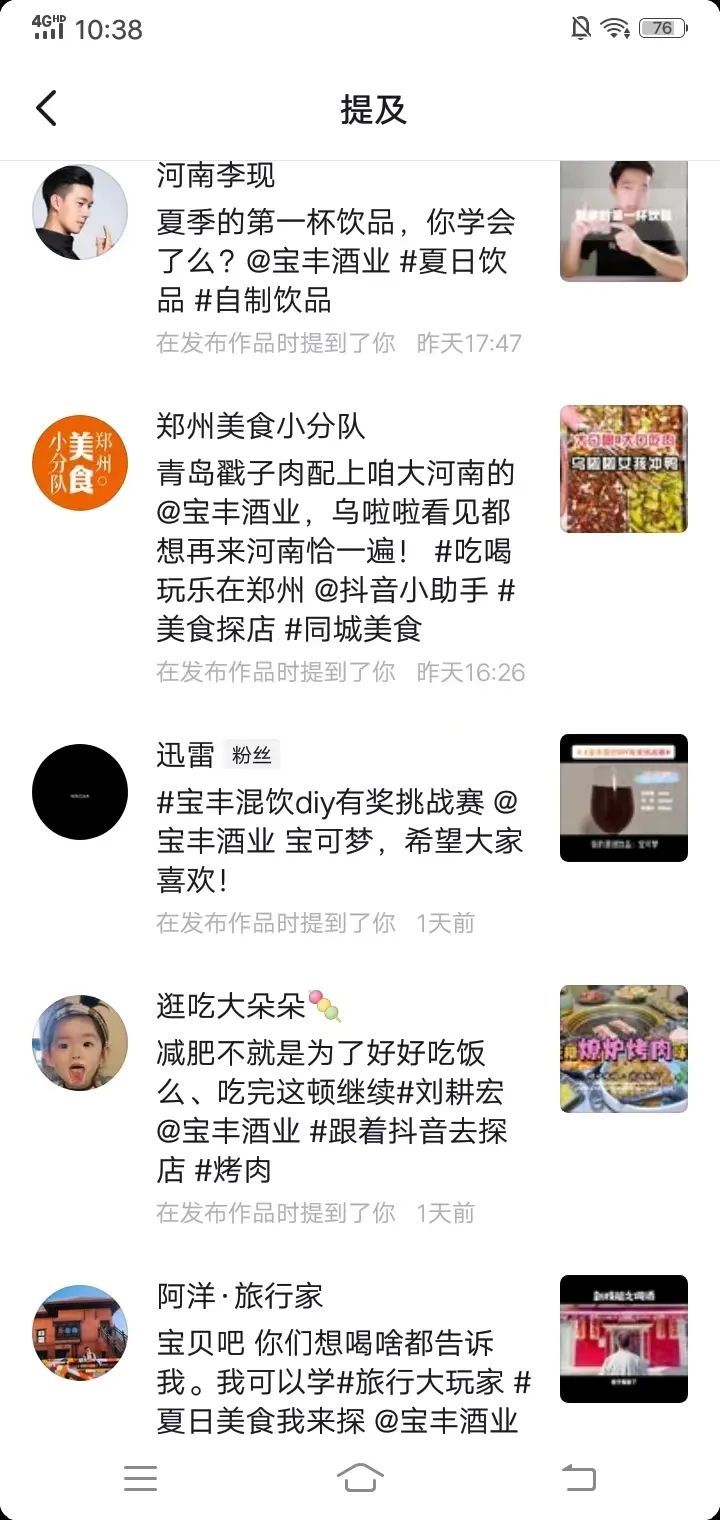The width and height of the screenshot is (720, 1520).
Task: View 郑州美食小分队's video thumbnail
Action: [x=623, y=468]
